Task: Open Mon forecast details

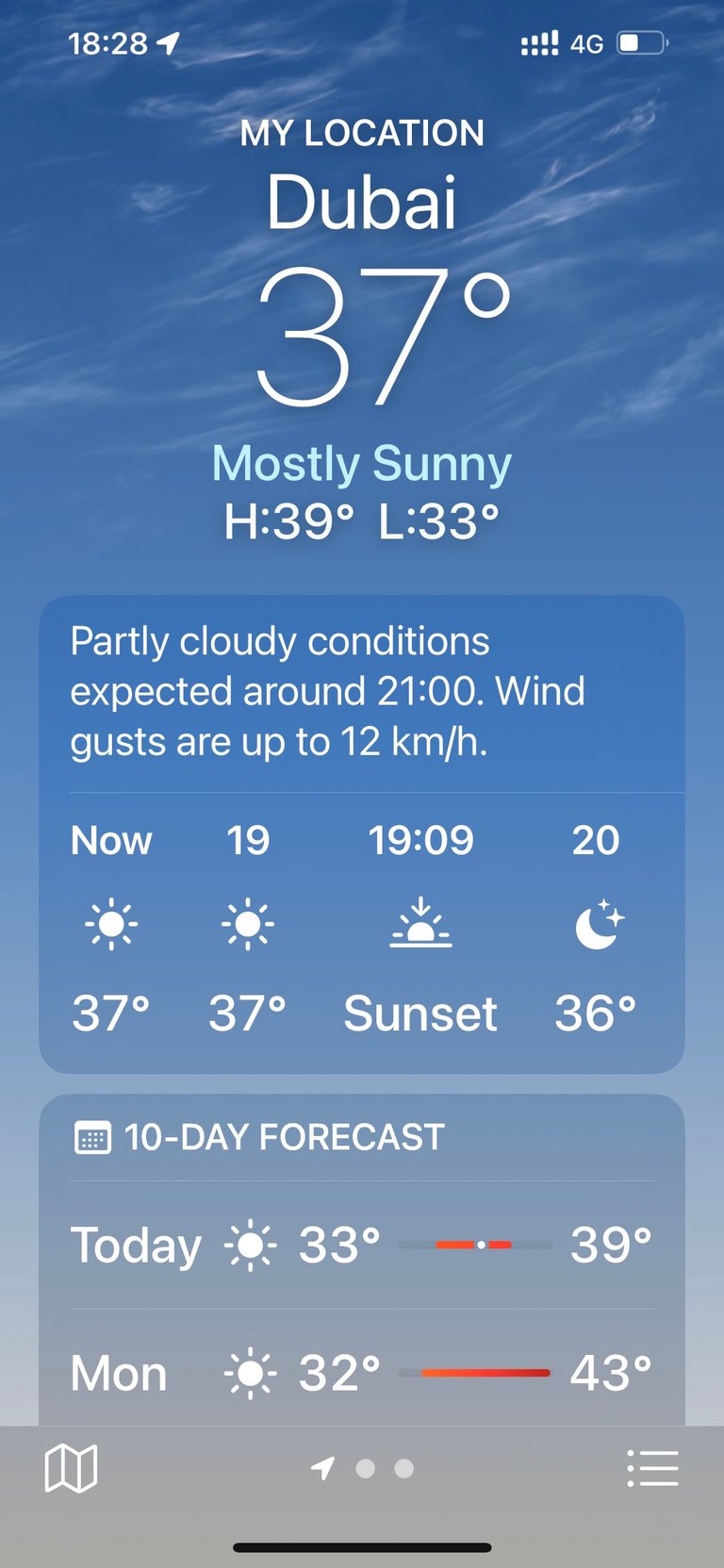Action: [x=362, y=1372]
